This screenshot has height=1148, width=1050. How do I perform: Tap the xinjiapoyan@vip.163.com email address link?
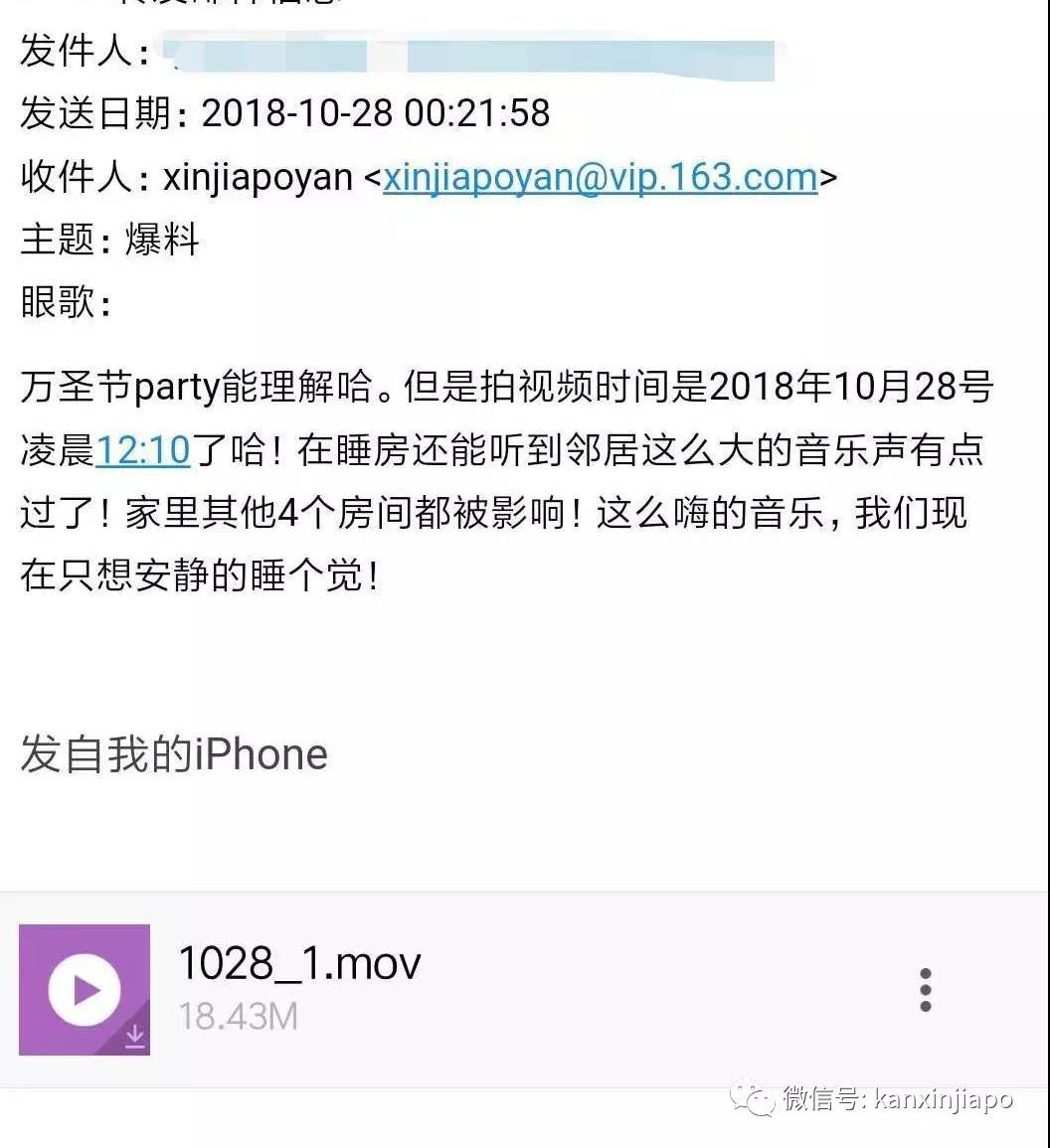tap(600, 177)
